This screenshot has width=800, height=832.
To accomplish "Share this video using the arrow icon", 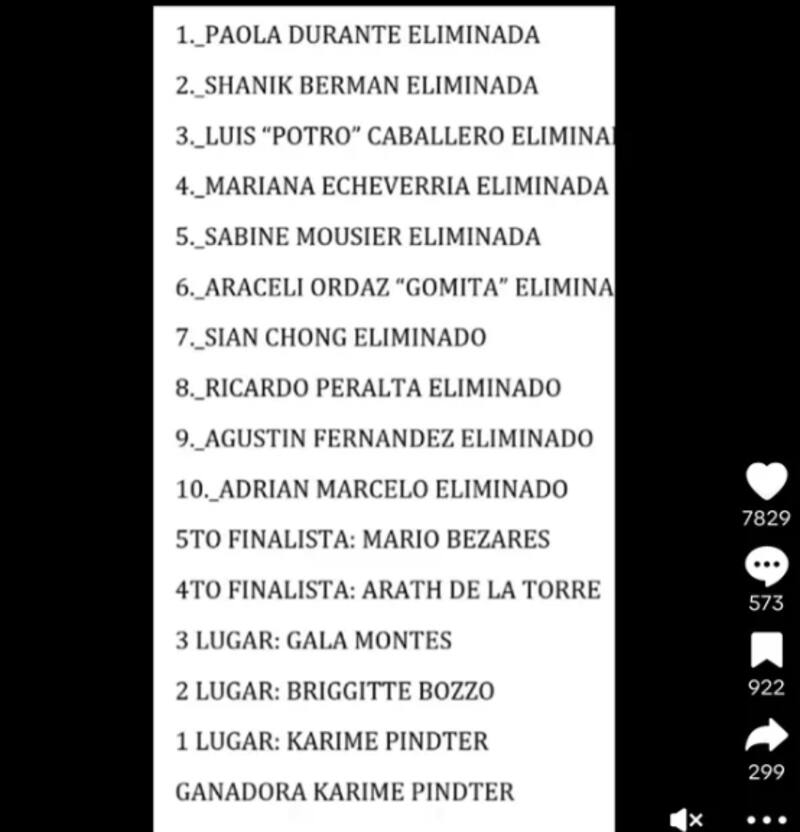I will [767, 738].
